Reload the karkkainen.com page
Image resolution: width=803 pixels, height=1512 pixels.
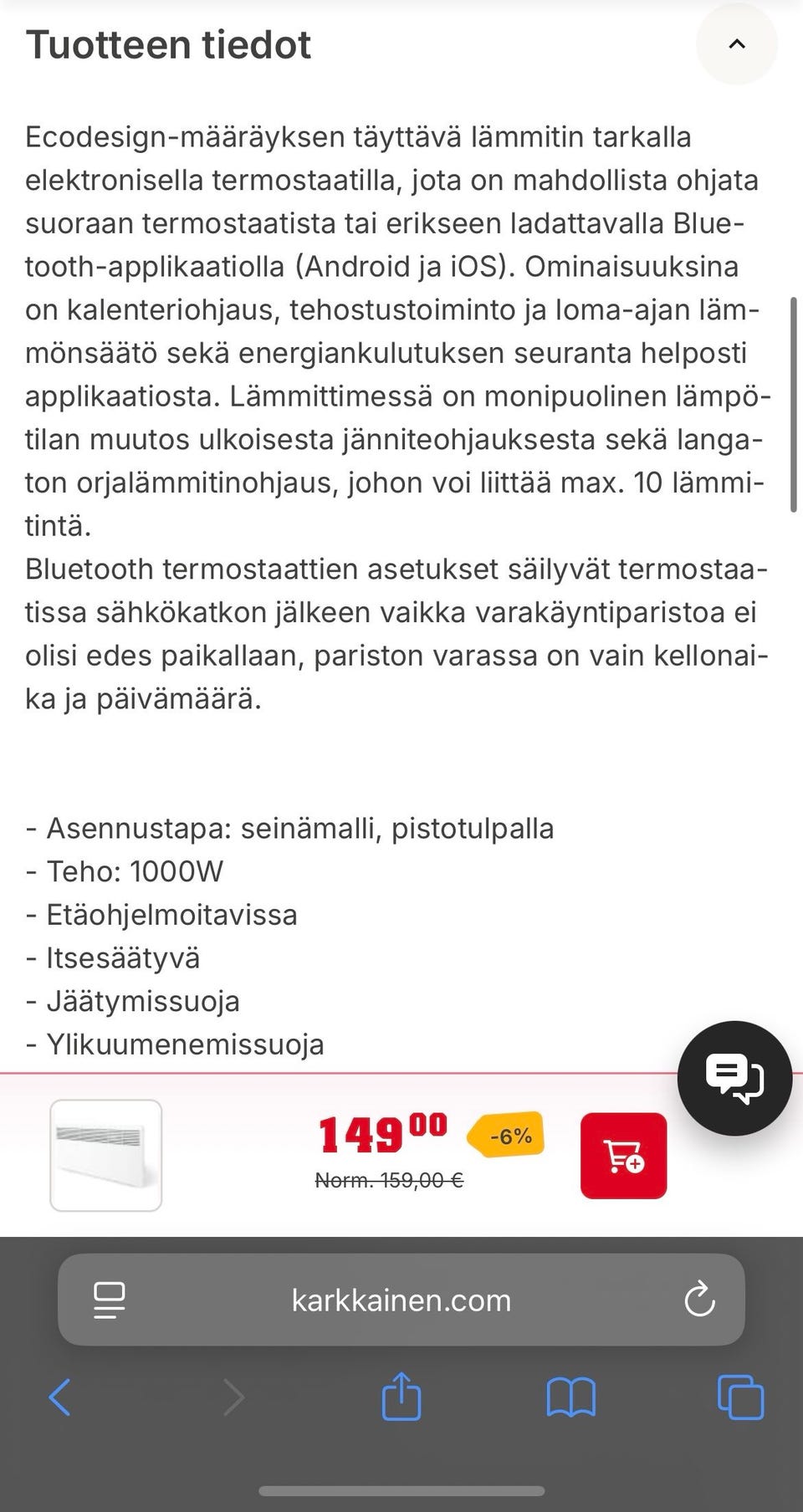pos(699,1300)
